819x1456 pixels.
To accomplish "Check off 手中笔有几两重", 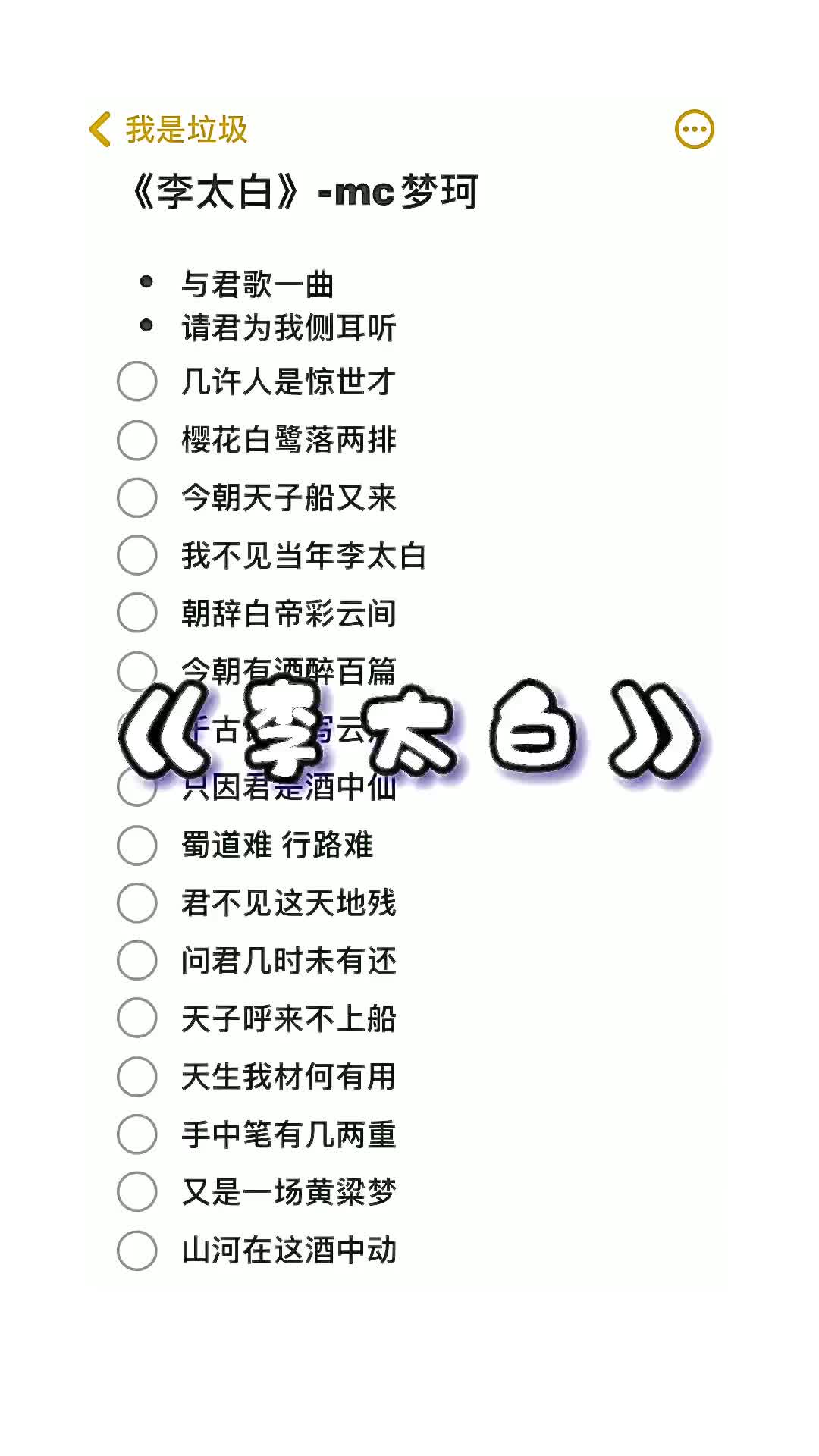I will click(x=137, y=1134).
